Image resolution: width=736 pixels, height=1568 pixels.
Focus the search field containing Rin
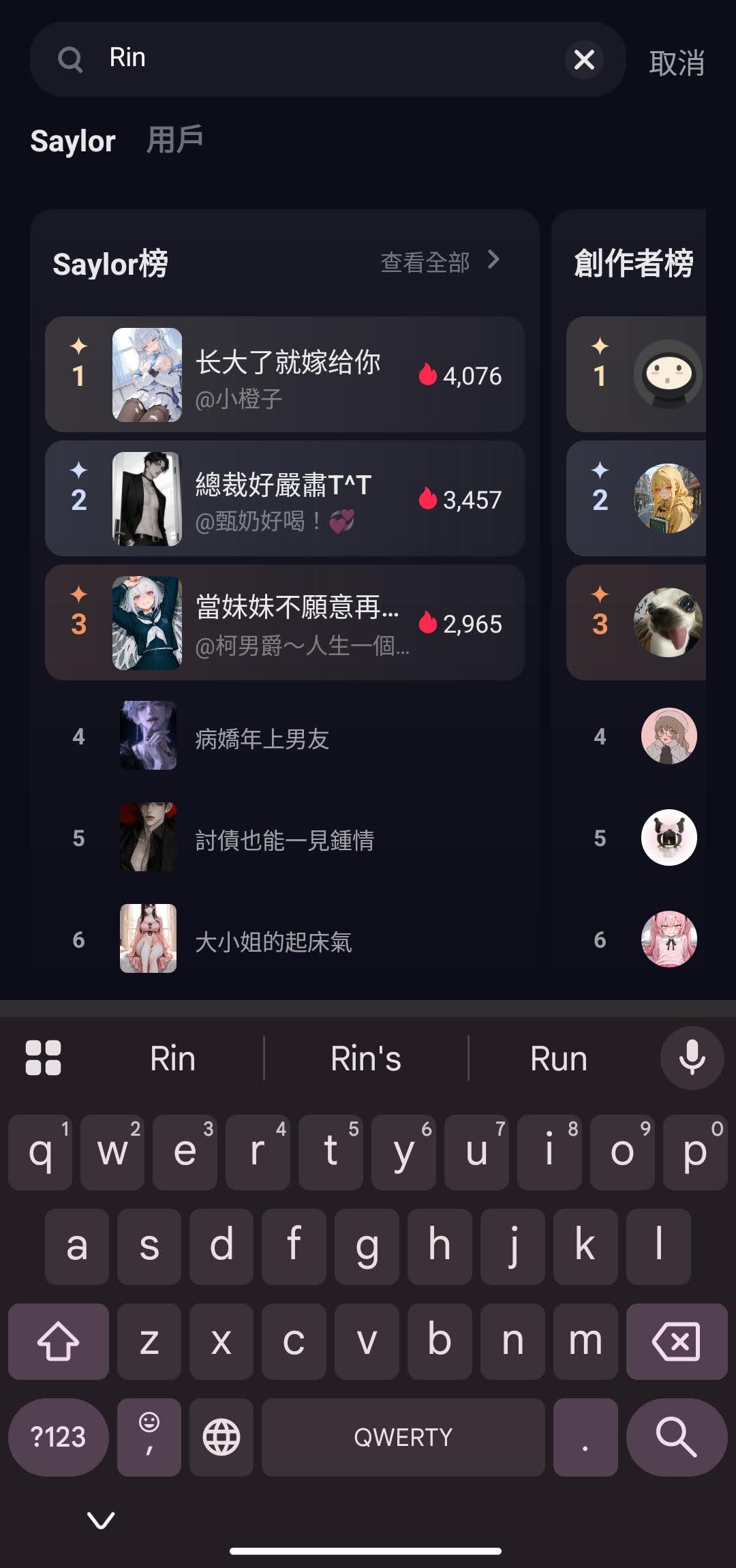[x=327, y=59]
